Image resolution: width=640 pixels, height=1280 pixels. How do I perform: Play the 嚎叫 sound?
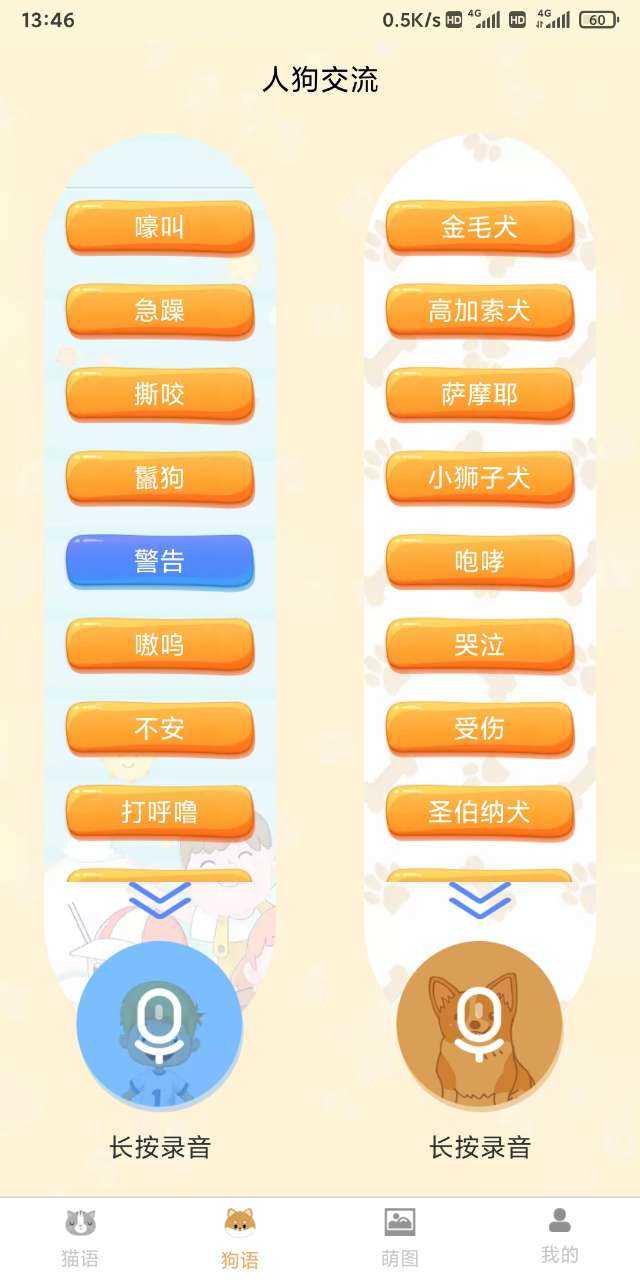160,227
